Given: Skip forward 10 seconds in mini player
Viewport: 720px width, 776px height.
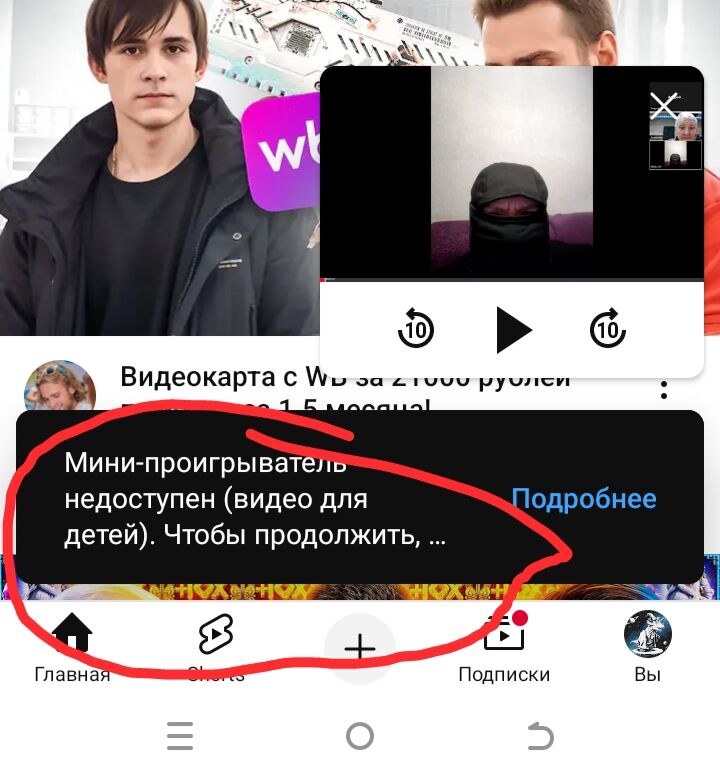Looking at the screenshot, I should 607,328.
